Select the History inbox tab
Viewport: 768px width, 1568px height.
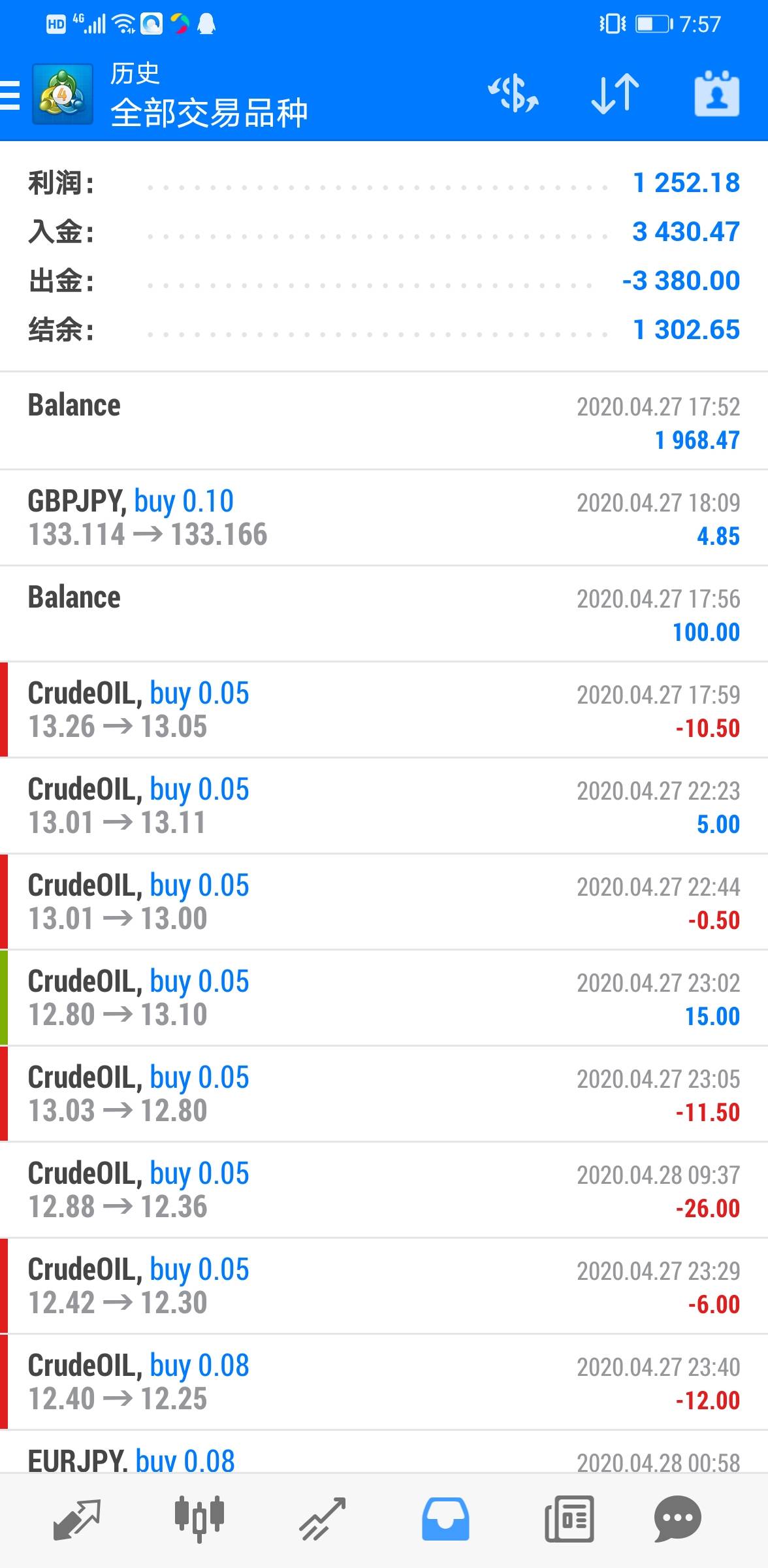445,1519
